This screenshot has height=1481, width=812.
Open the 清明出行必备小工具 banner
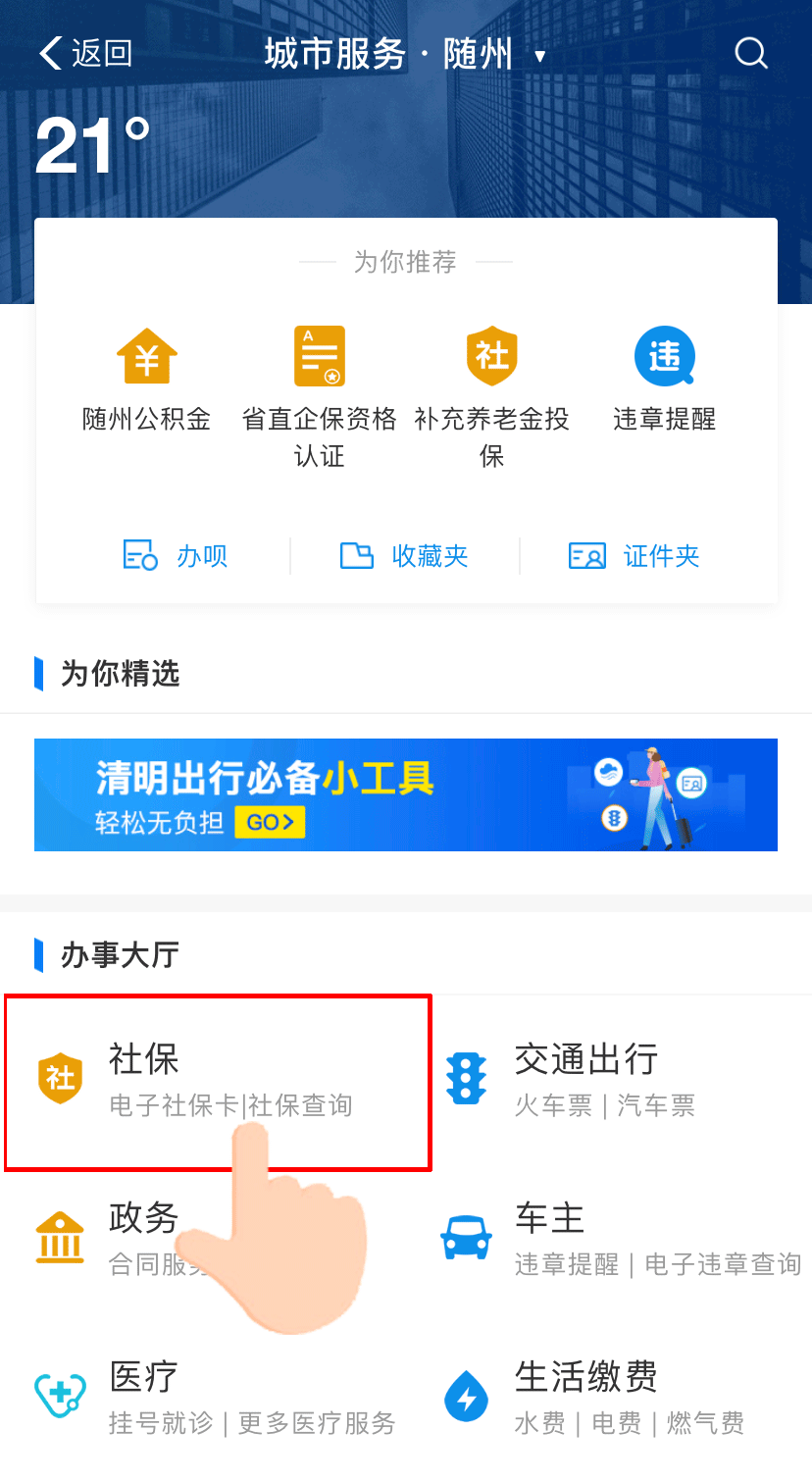(x=405, y=794)
